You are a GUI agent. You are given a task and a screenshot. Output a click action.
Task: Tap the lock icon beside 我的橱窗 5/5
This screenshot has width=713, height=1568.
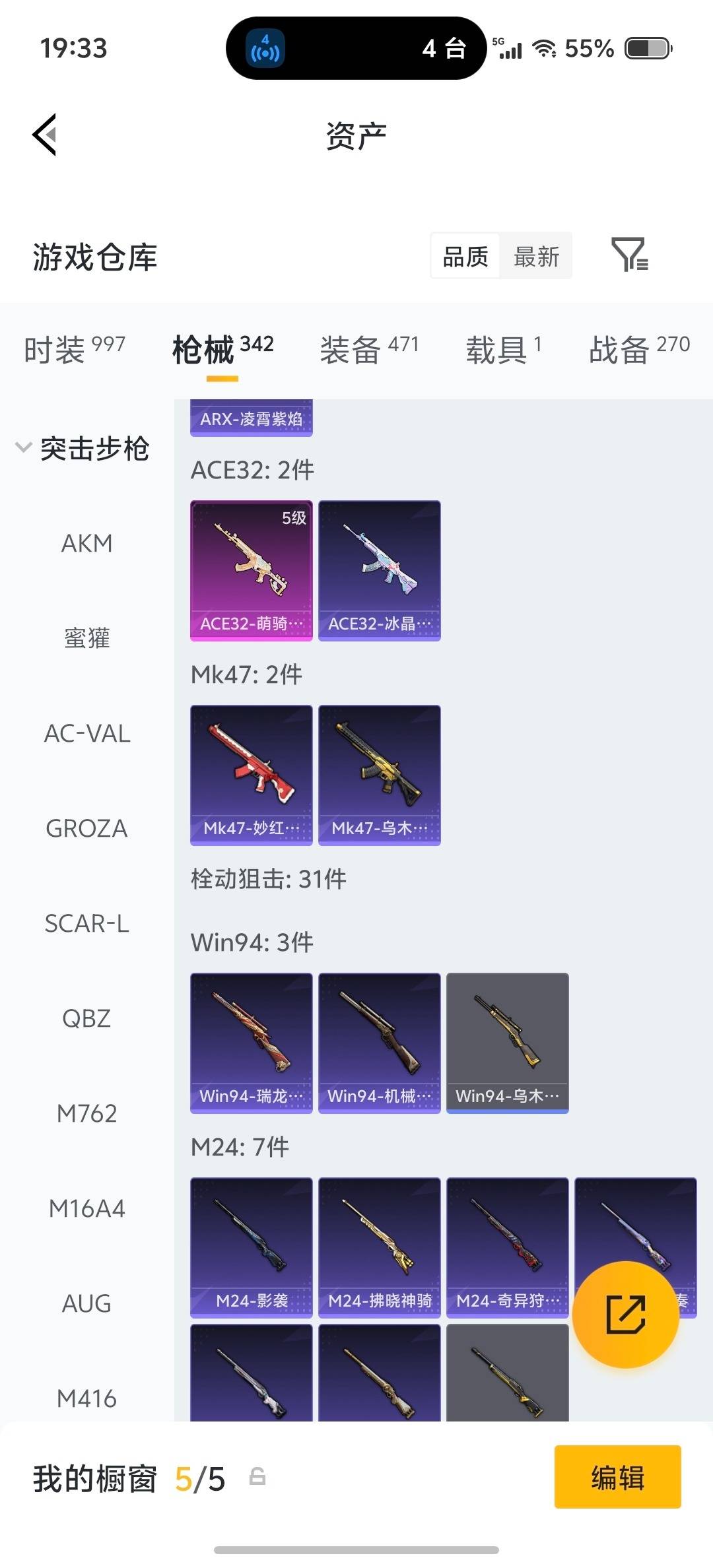click(257, 1478)
